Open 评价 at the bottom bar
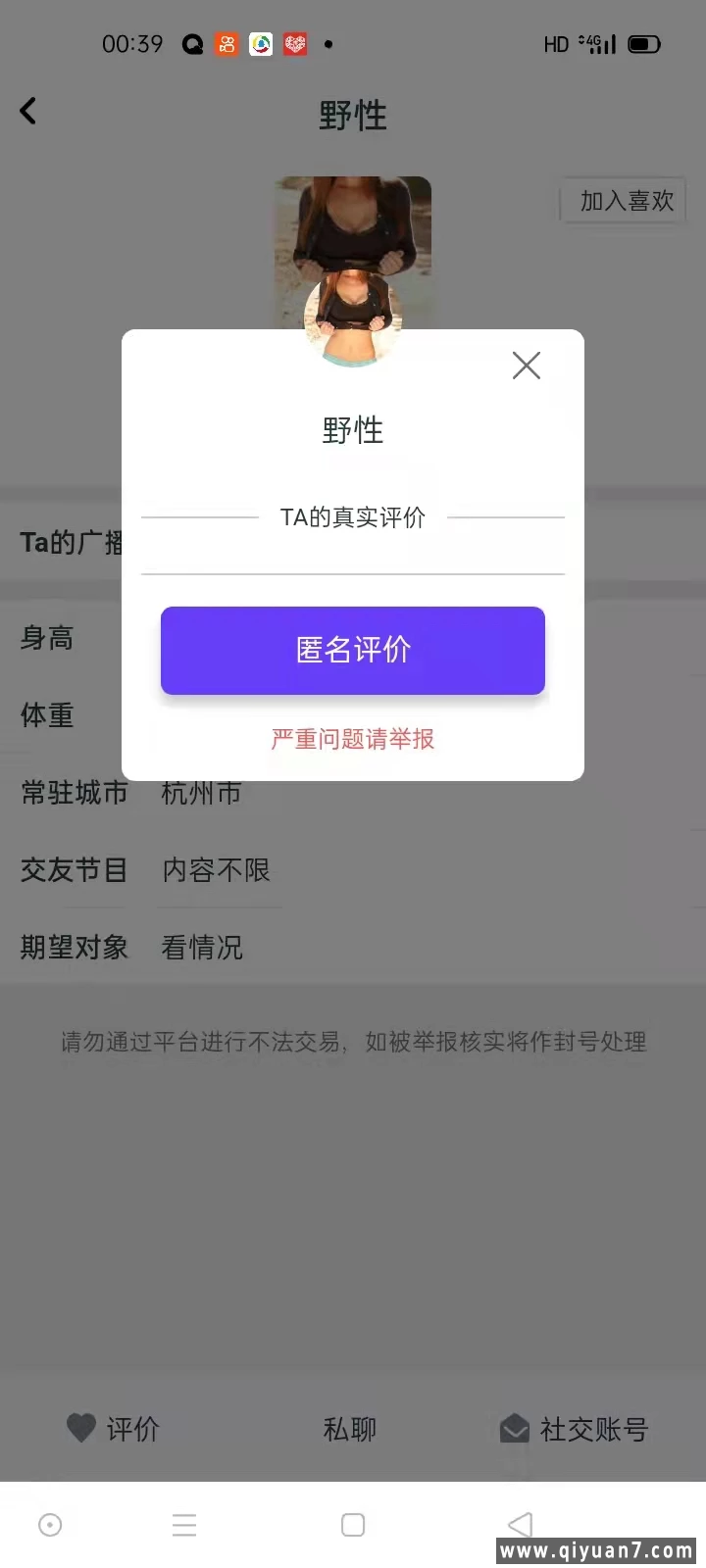This screenshot has height=1568, width=706. pyautogui.click(x=113, y=1429)
